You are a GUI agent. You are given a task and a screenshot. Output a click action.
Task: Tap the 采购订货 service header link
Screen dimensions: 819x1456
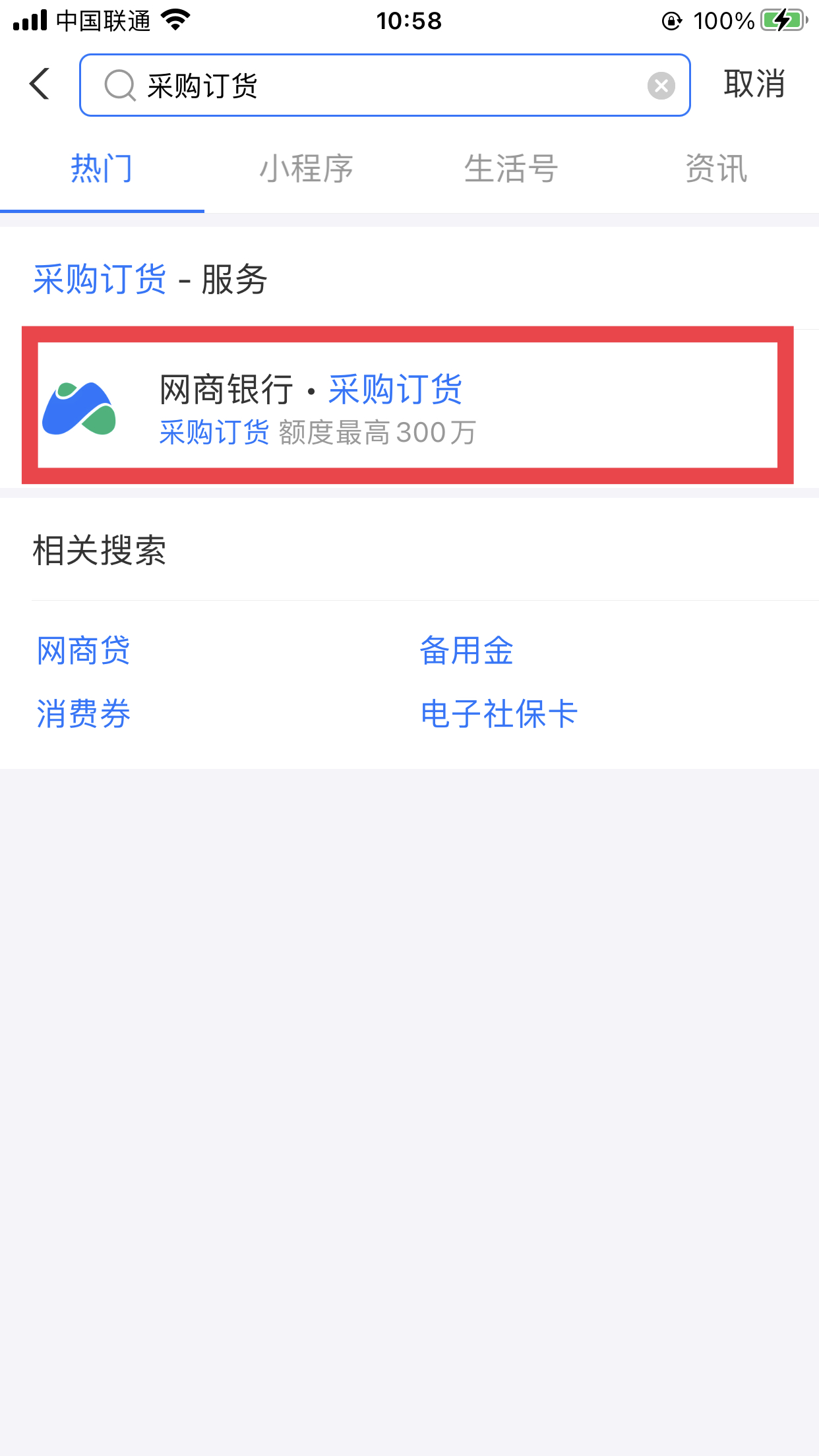[x=100, y=278]
